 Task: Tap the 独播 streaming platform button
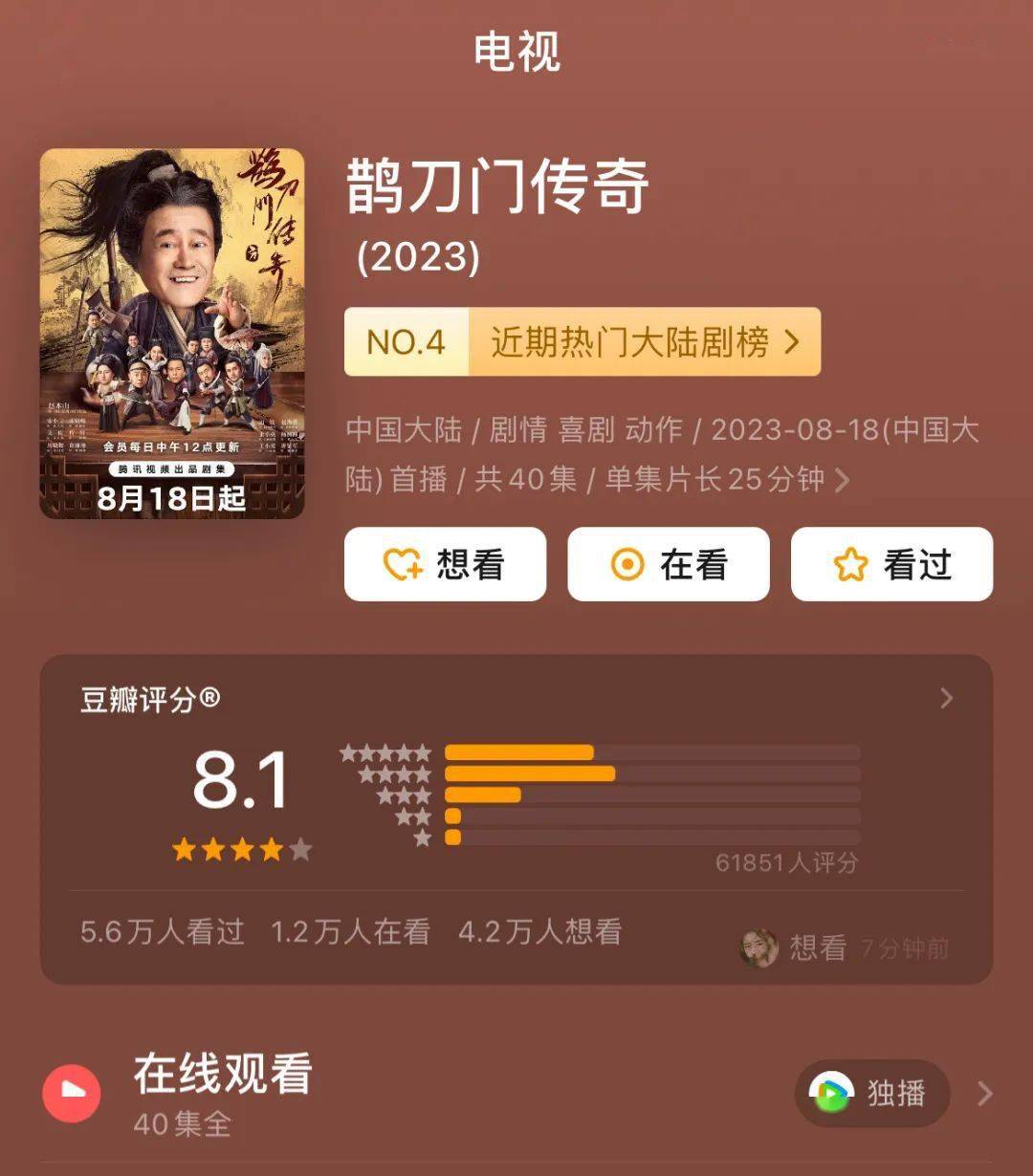[871, 1093]
